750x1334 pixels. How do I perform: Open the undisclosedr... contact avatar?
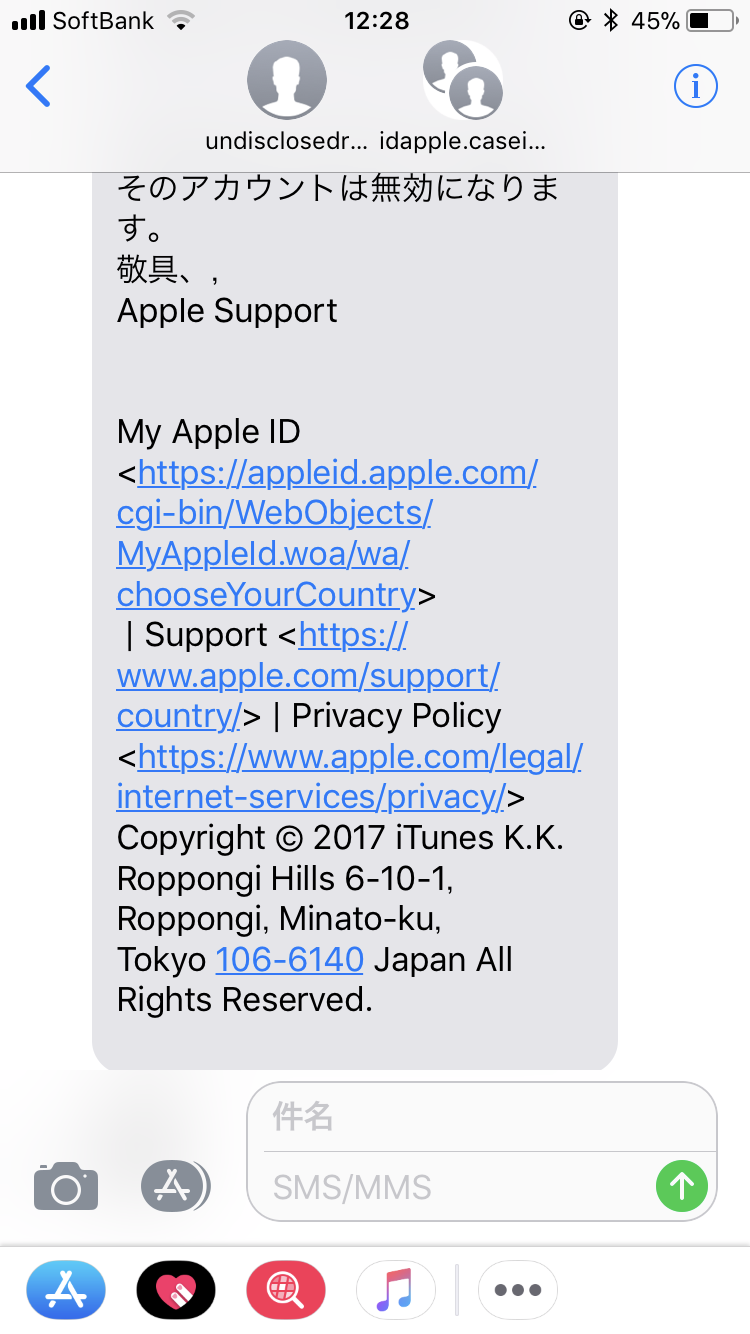coord(286,82)
